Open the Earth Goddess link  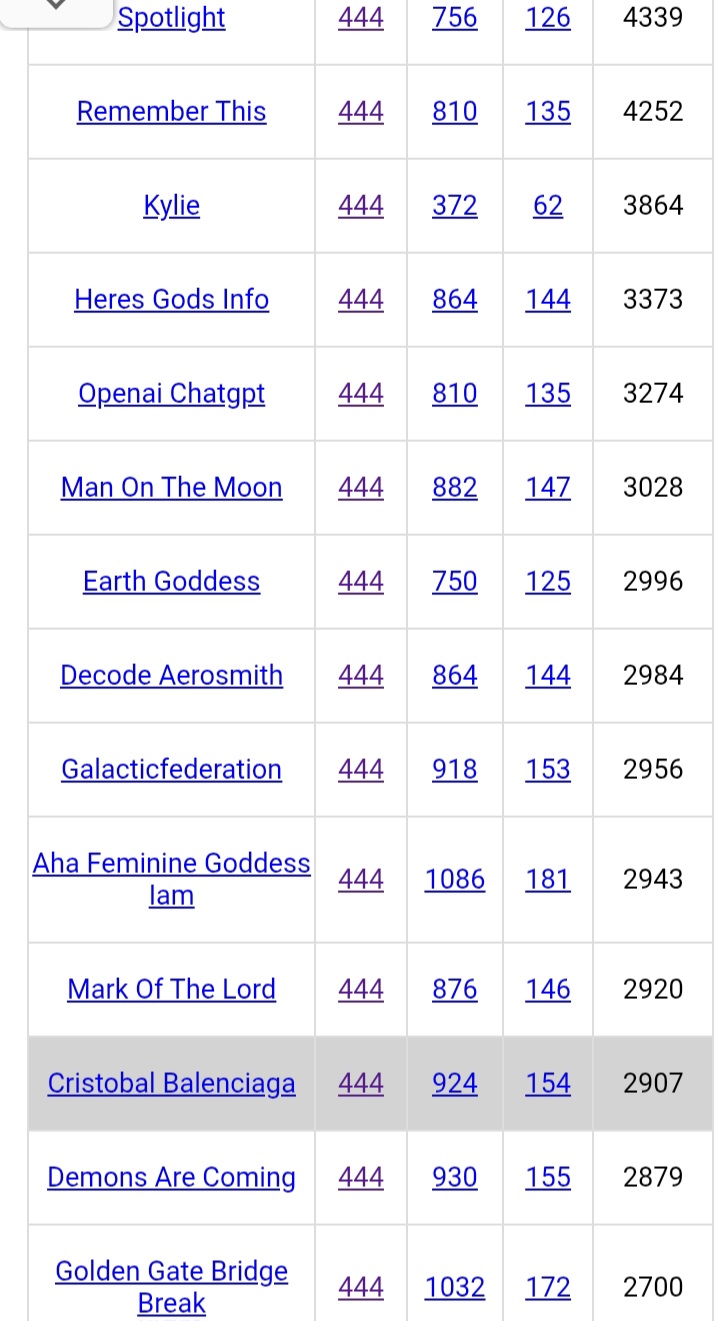click(x=171, y=581)
